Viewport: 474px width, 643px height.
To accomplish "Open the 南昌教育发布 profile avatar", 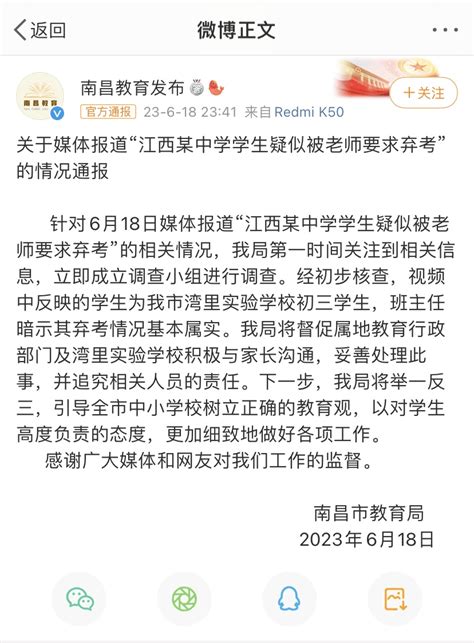I will click(x=40, y=97).
